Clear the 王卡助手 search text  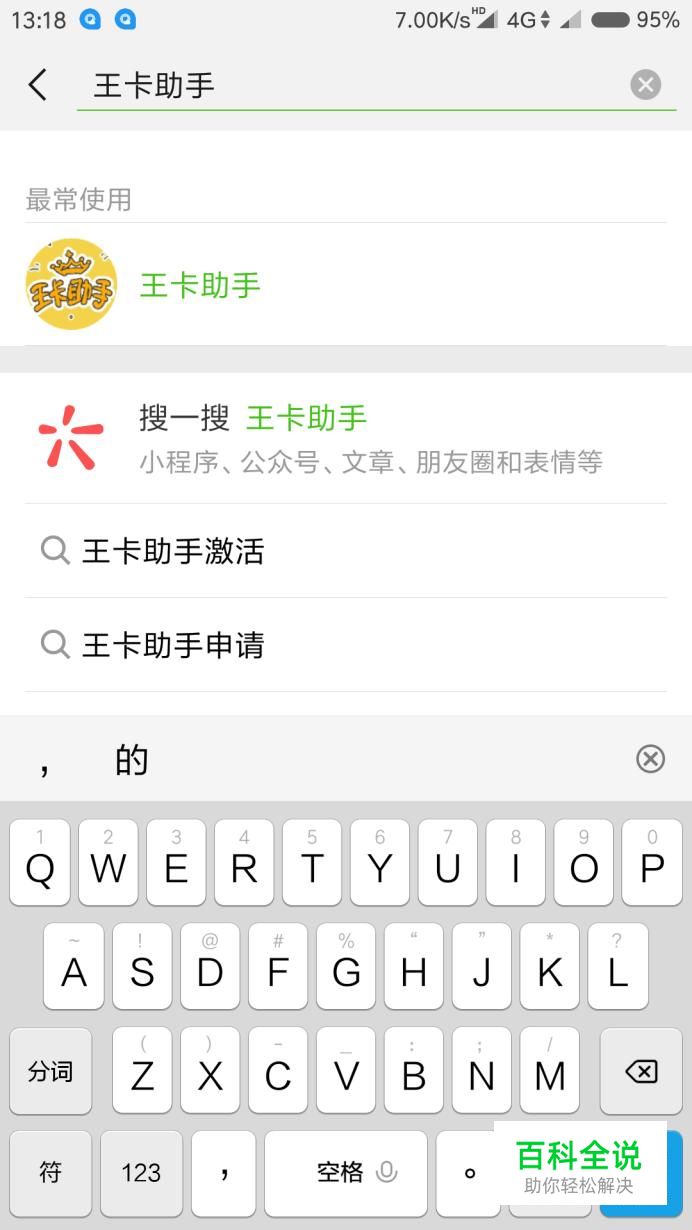coord(645,85)
